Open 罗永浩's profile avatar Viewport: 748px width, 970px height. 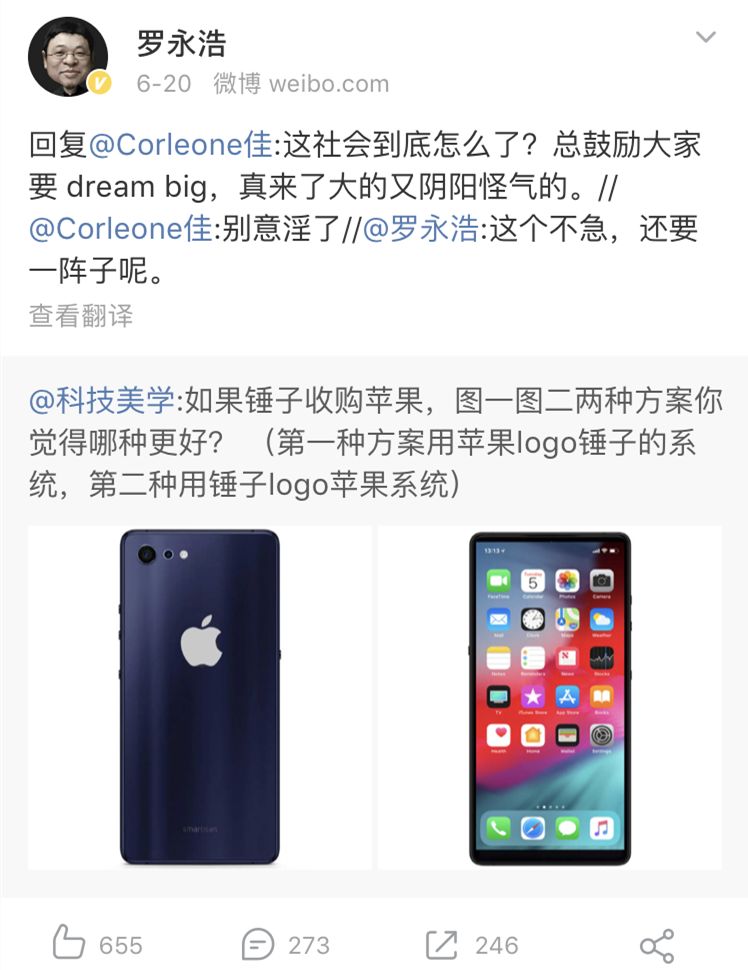click(x=68, y=58)
